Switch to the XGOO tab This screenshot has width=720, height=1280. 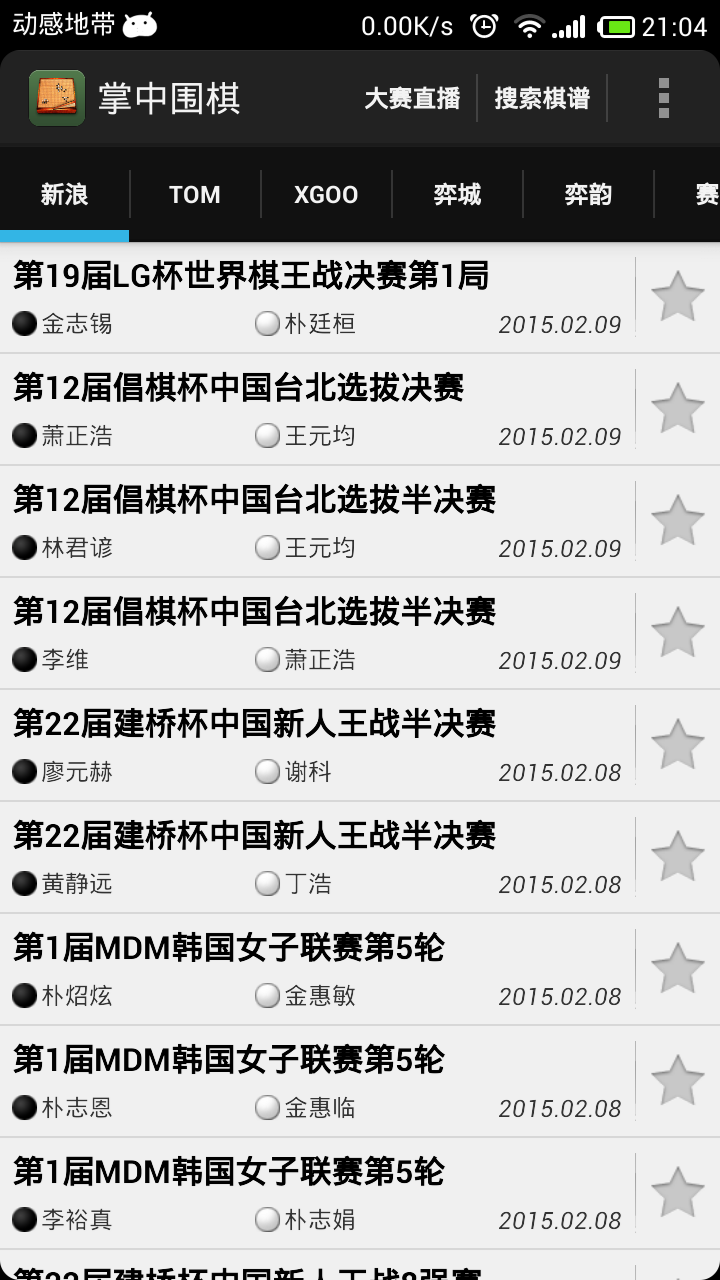click(x=326, y=194)
